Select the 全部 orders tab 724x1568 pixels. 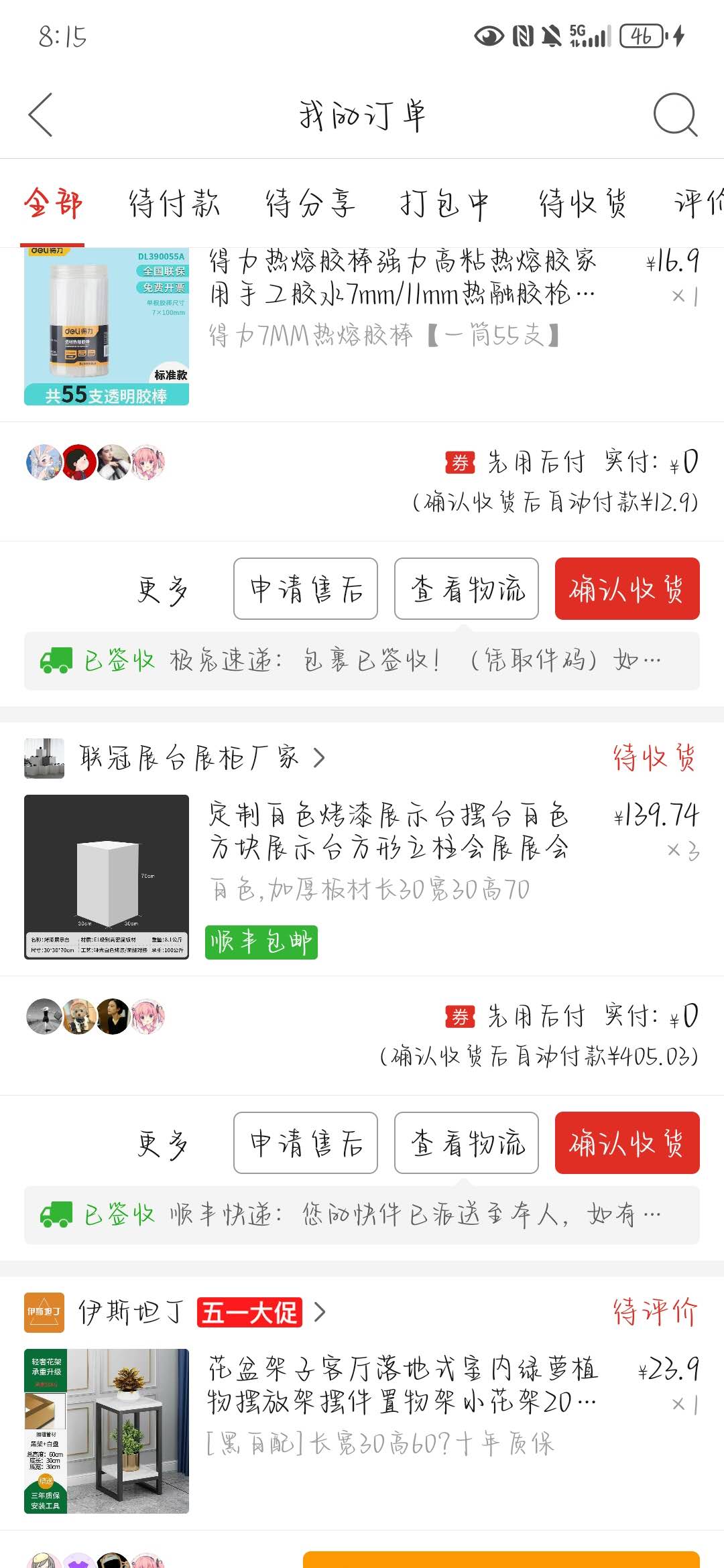point(53,203)
